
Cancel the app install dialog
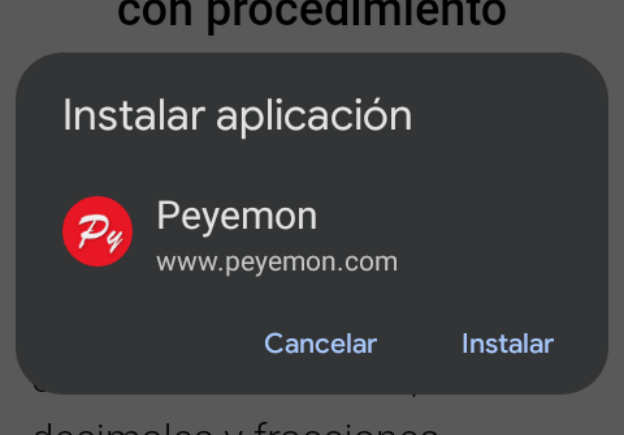click(320, 344)
